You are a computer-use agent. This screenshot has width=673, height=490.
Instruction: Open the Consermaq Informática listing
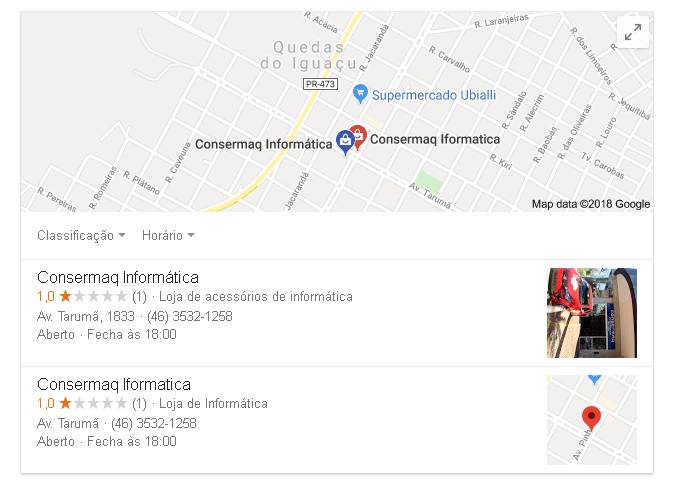pyautogui.click(x=118, y=277)
